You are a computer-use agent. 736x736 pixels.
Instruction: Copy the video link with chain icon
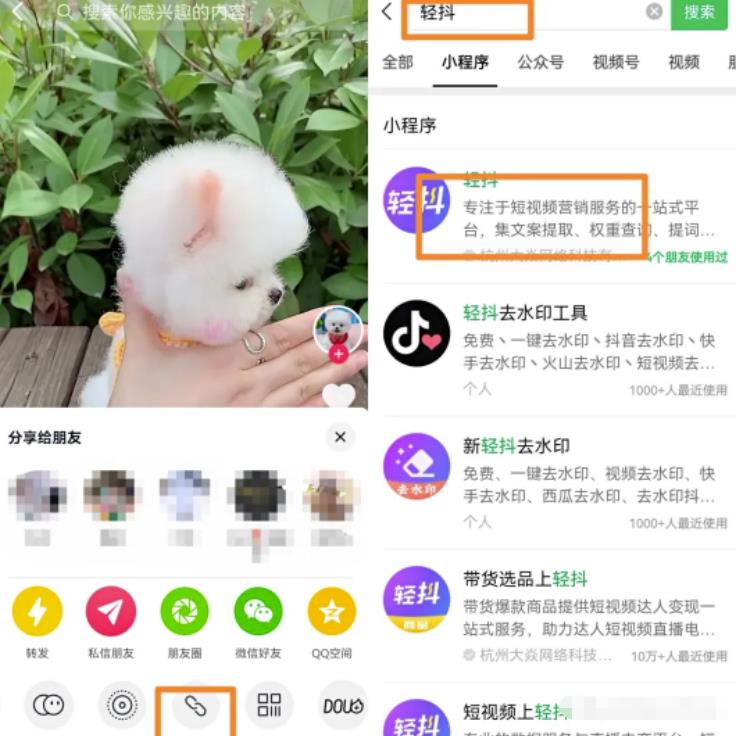[195, 706]
